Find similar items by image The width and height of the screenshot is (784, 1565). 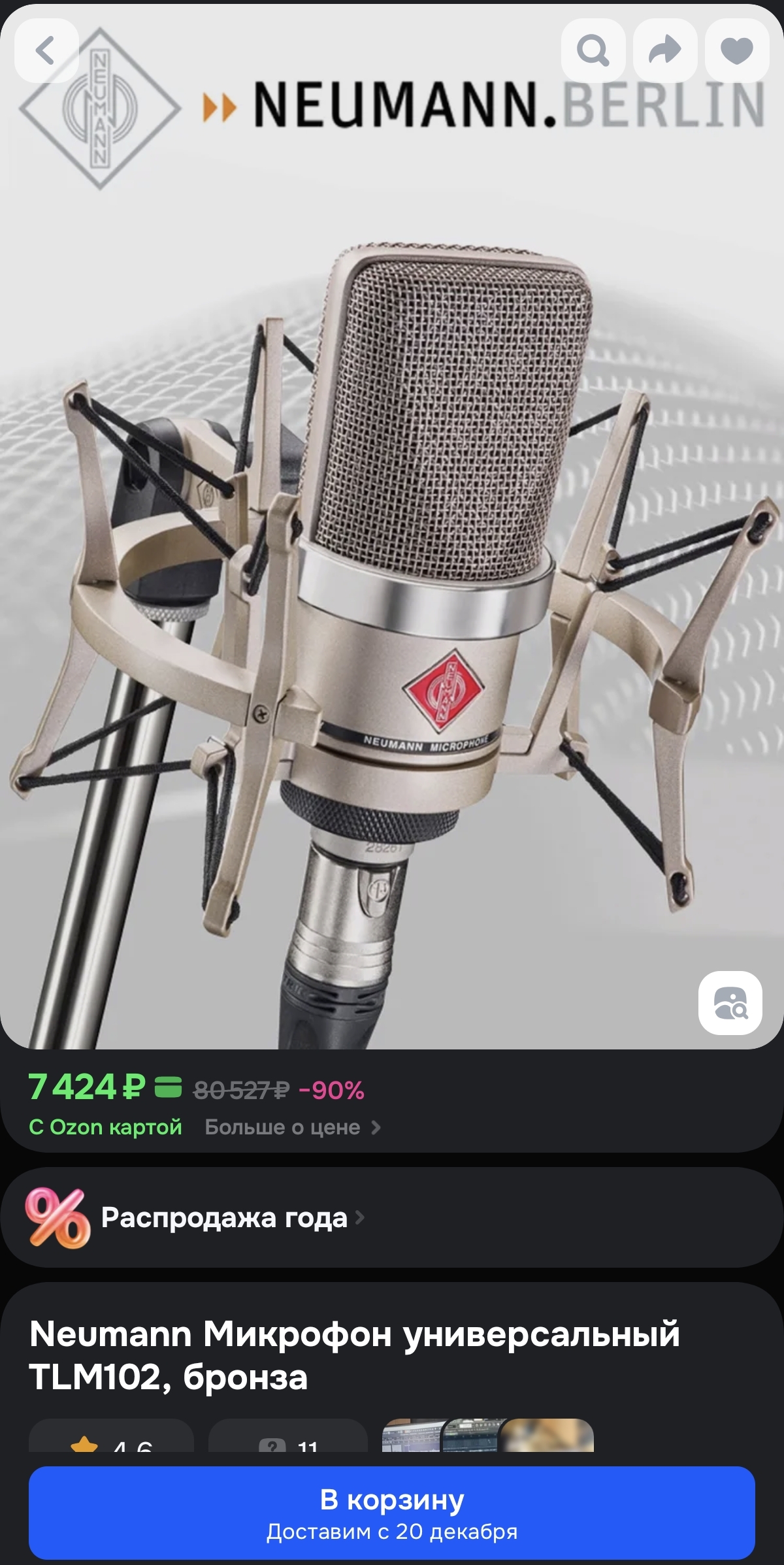tap(730, 1002)
